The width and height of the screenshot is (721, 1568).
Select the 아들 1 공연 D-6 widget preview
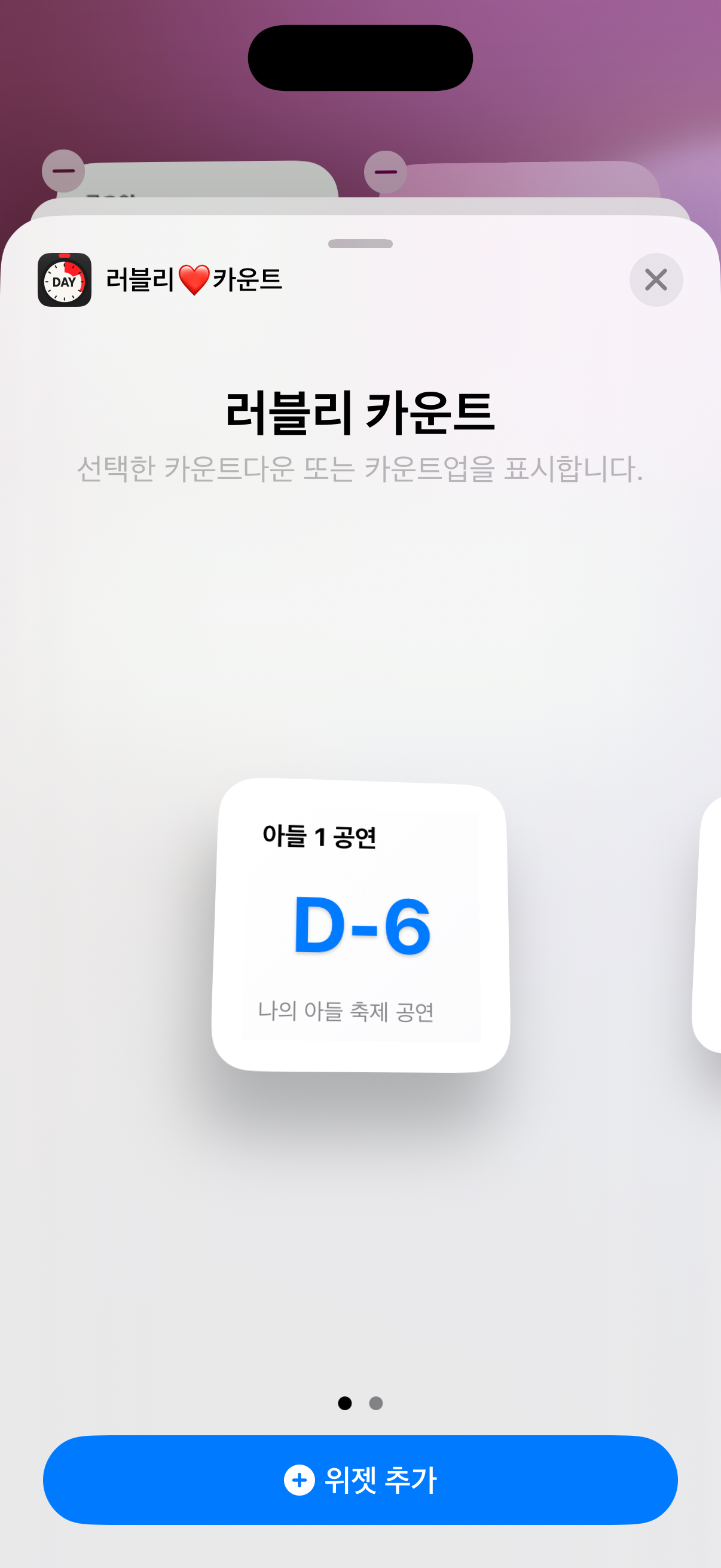[x=361, y=925]
